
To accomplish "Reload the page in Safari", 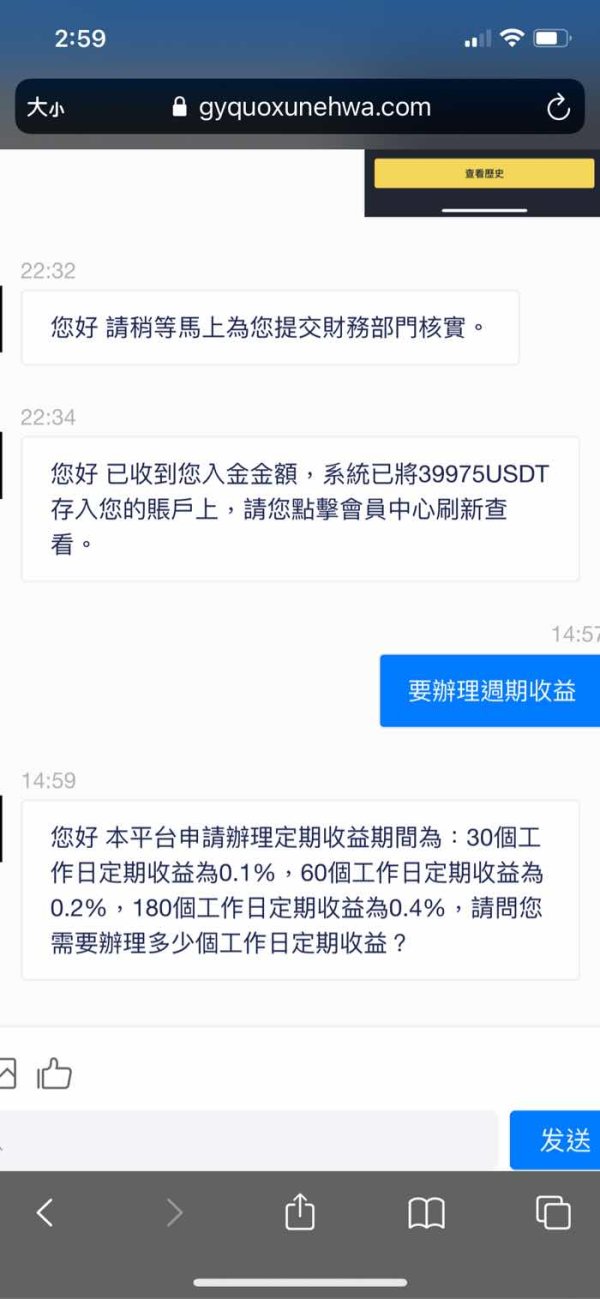I will click(558, 108).
